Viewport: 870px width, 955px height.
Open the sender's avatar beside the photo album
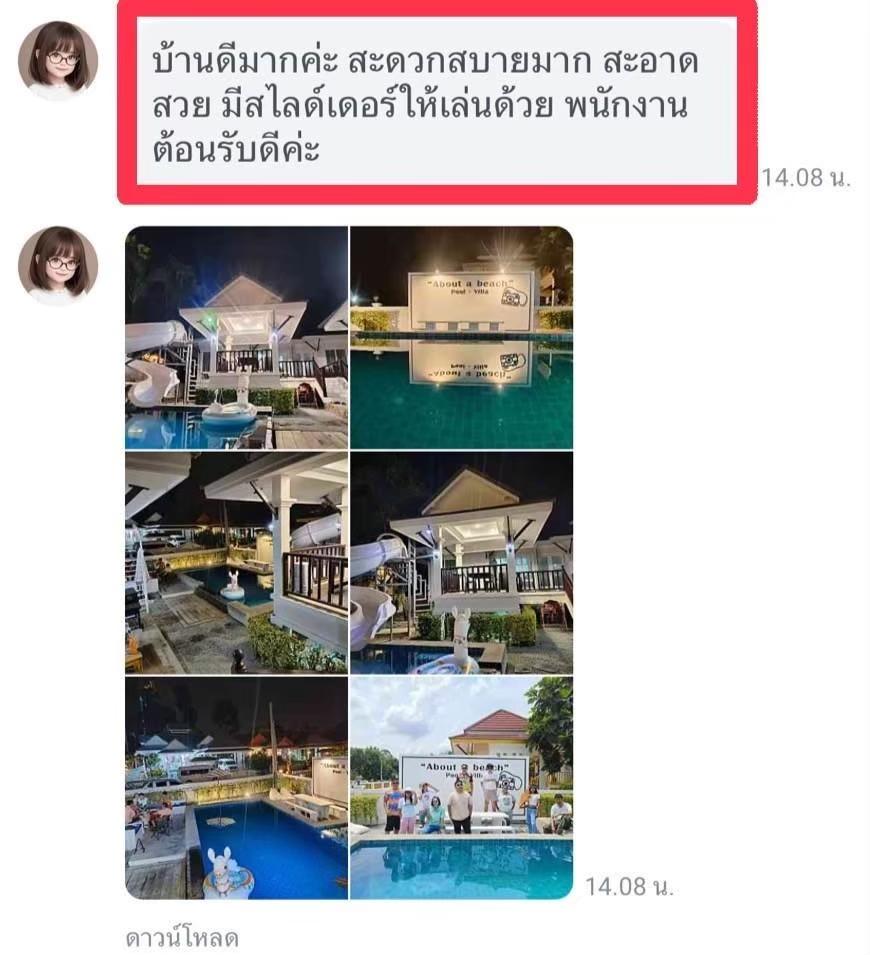click(x=58, y=265)
